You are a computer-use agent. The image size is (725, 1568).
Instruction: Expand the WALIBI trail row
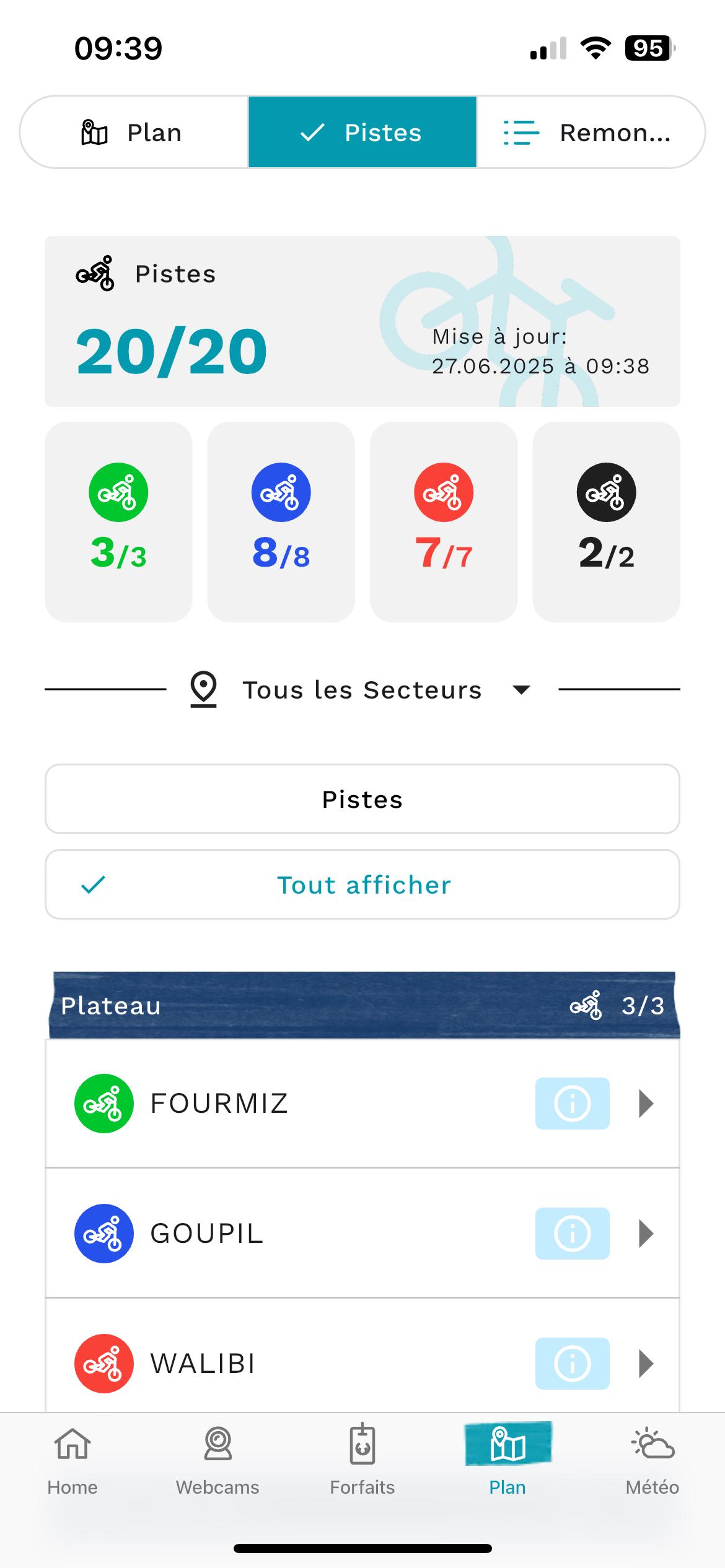pos(646,1364)
